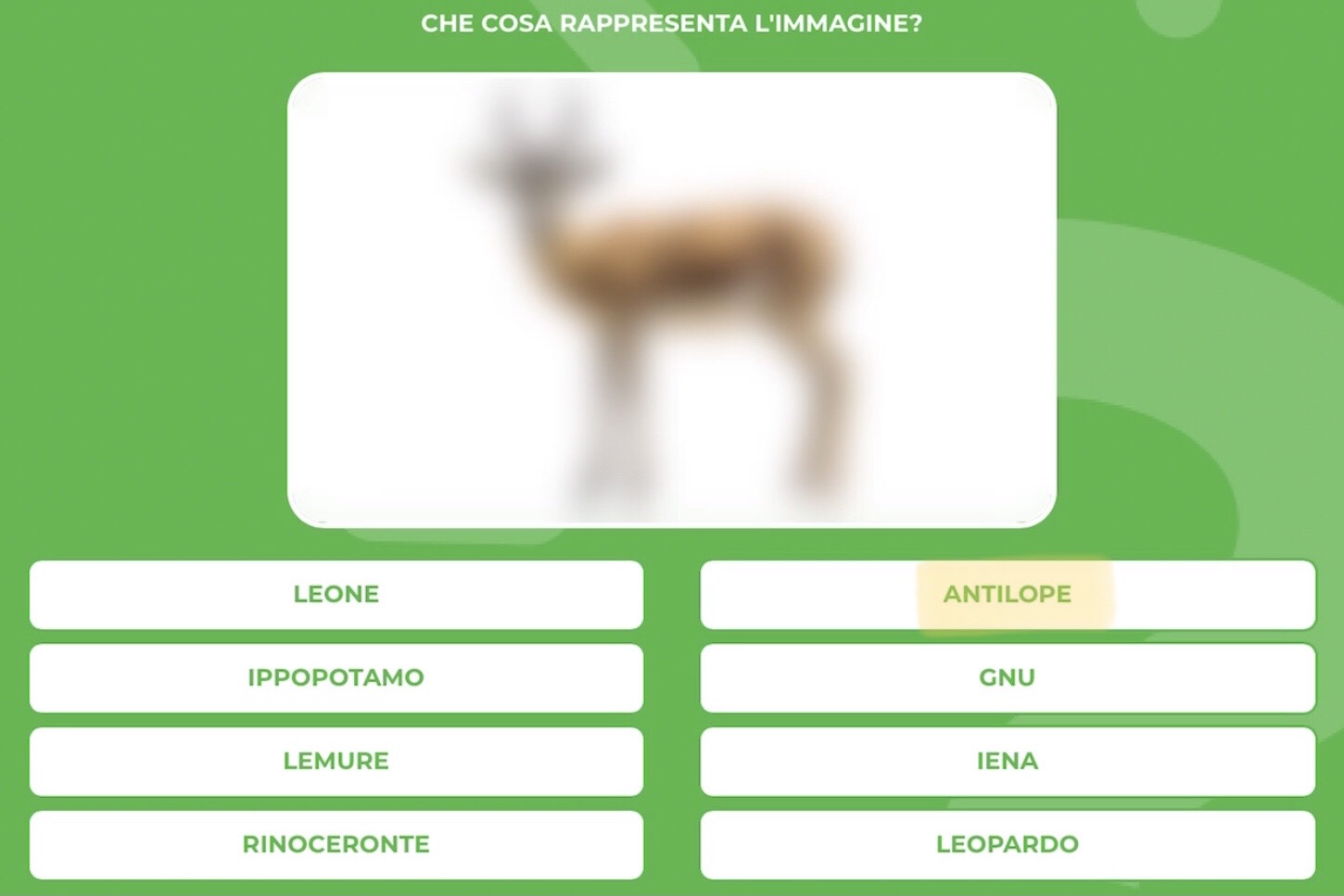Choose ANTILOPE as the answer

(x=1007, y=594)
